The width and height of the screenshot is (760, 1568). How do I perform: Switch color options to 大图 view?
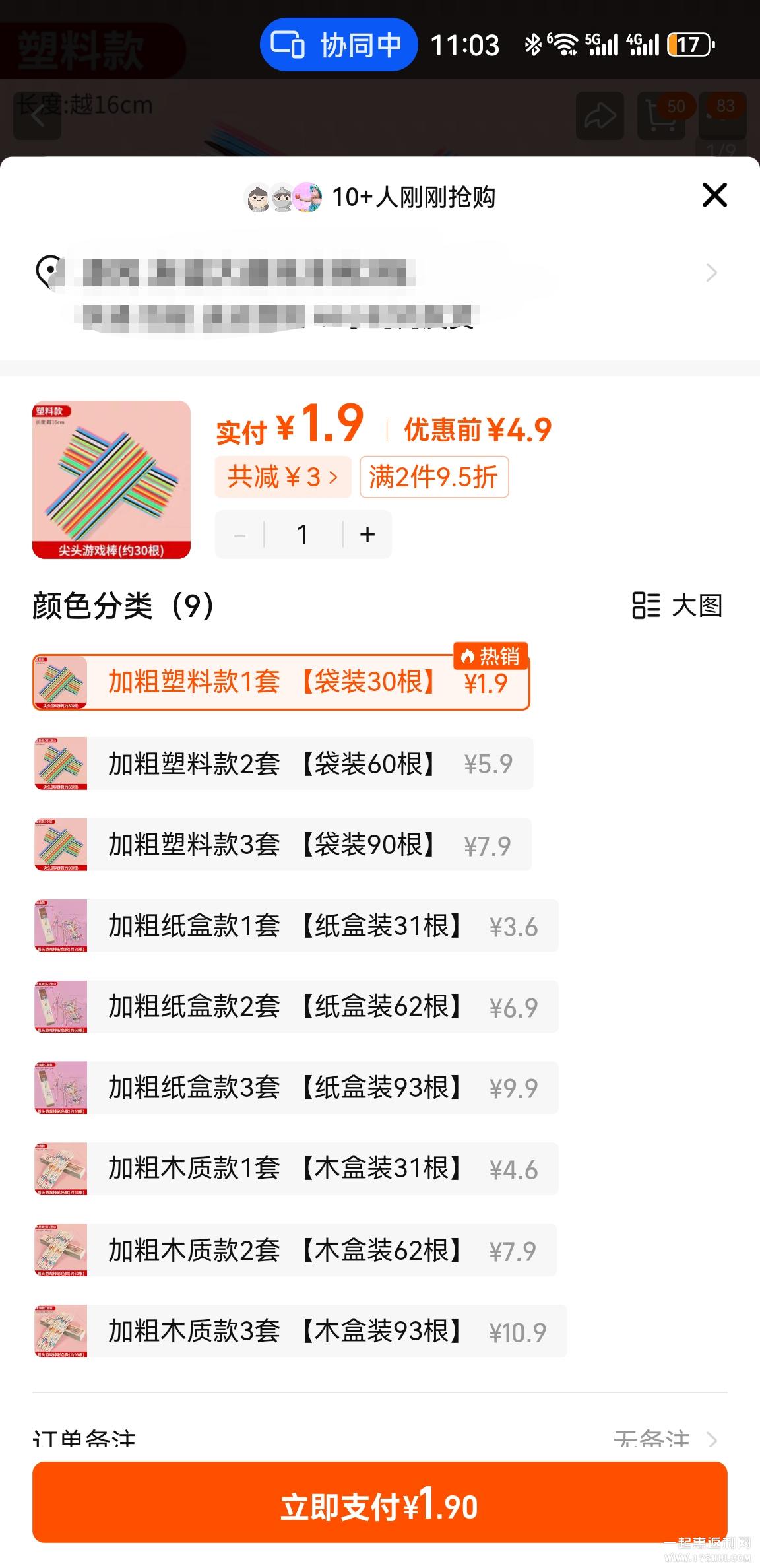tap(678, 605)
